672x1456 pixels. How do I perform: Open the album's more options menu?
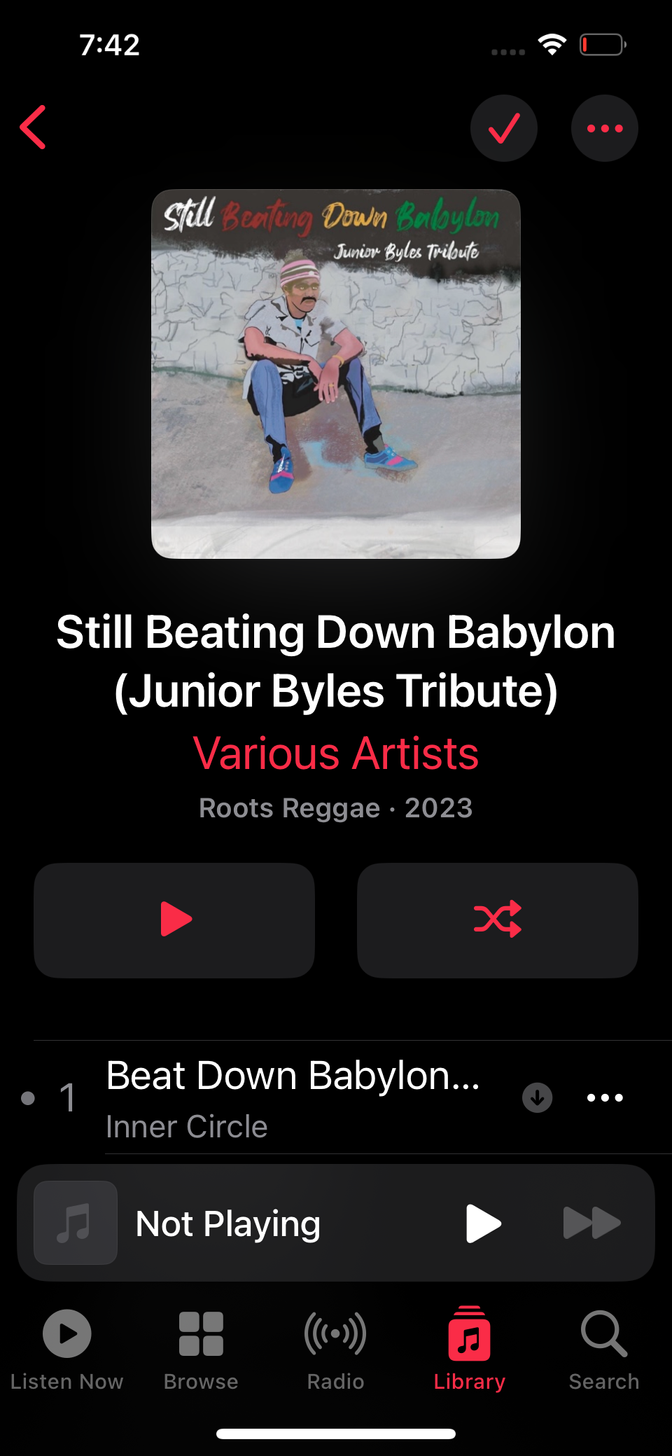(604, 128)
